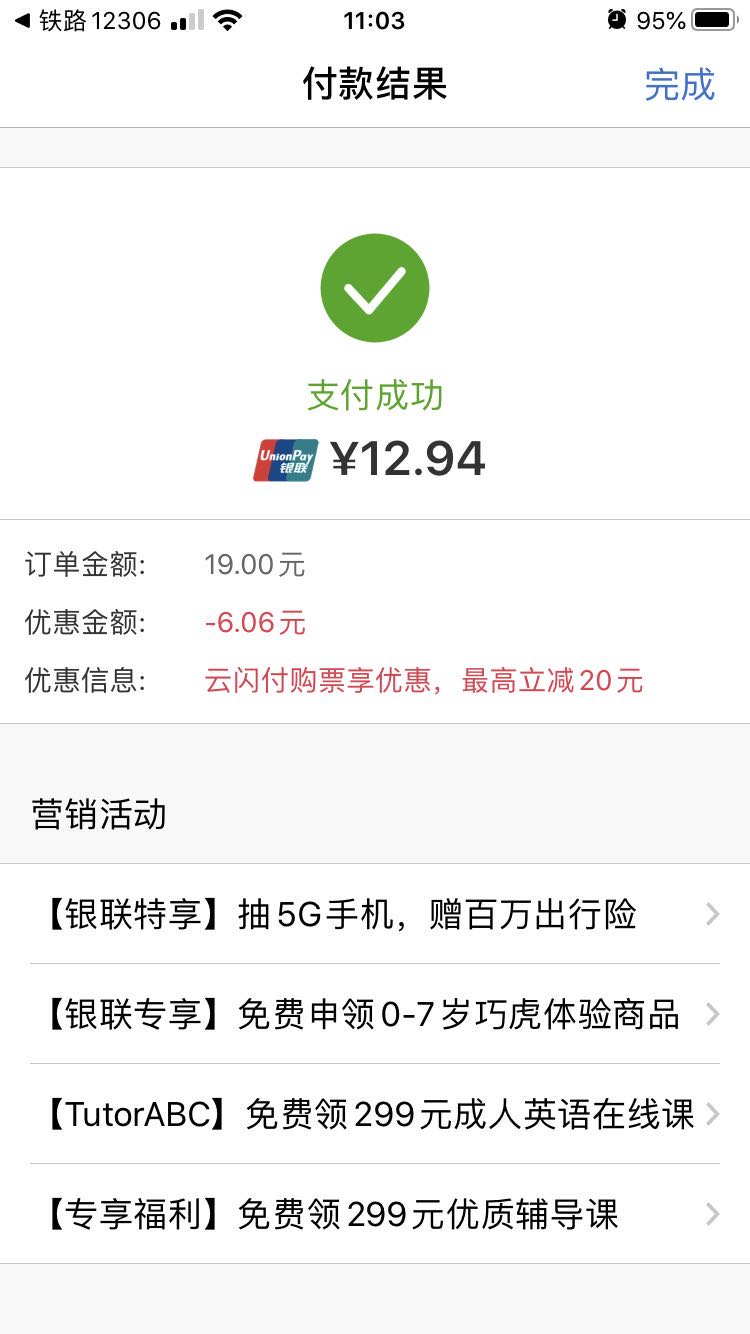750x1334 pixels.
Task: Open 银联专享 巧虎体验商品 offer
Action: (375, 1014)
